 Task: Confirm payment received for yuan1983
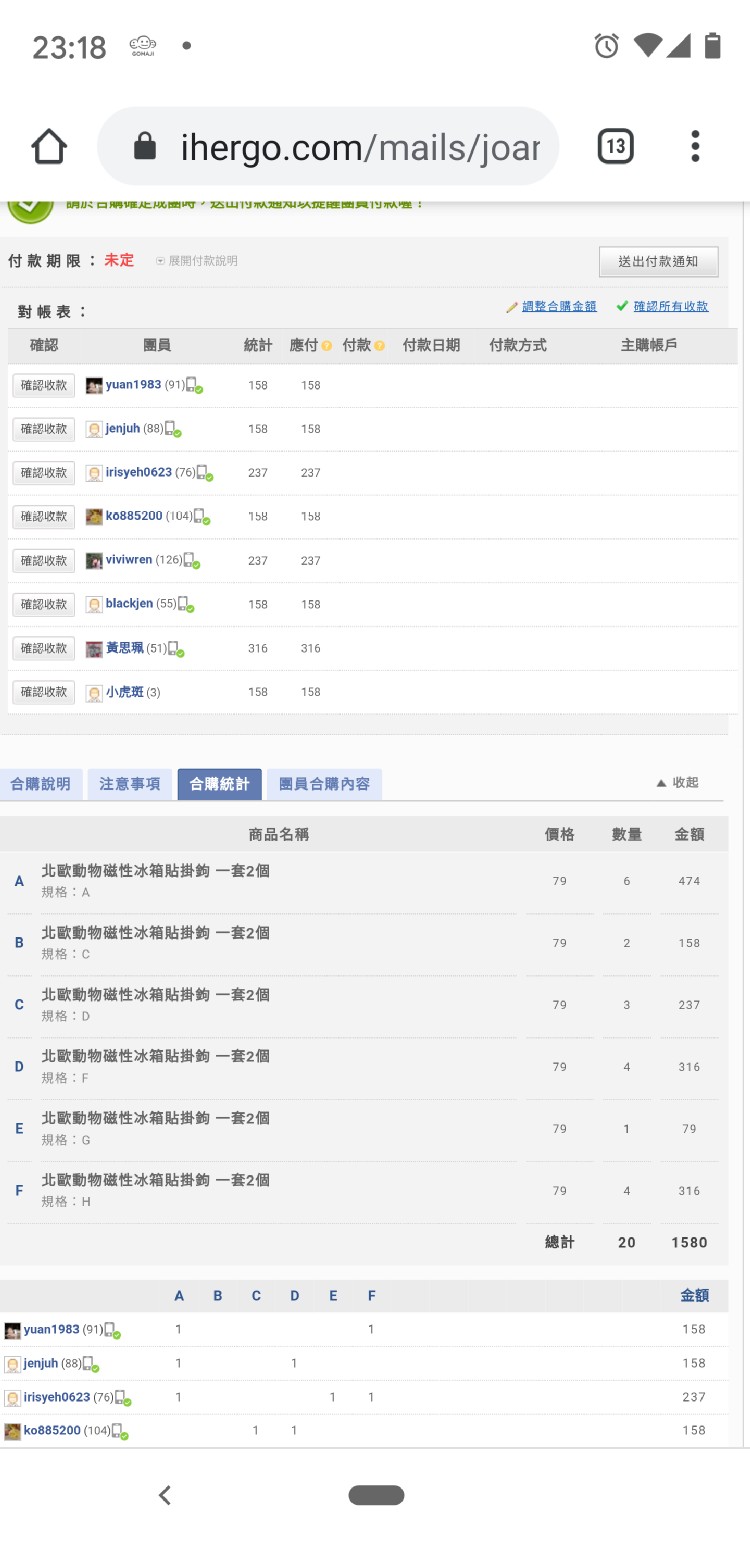coord(43,385)
